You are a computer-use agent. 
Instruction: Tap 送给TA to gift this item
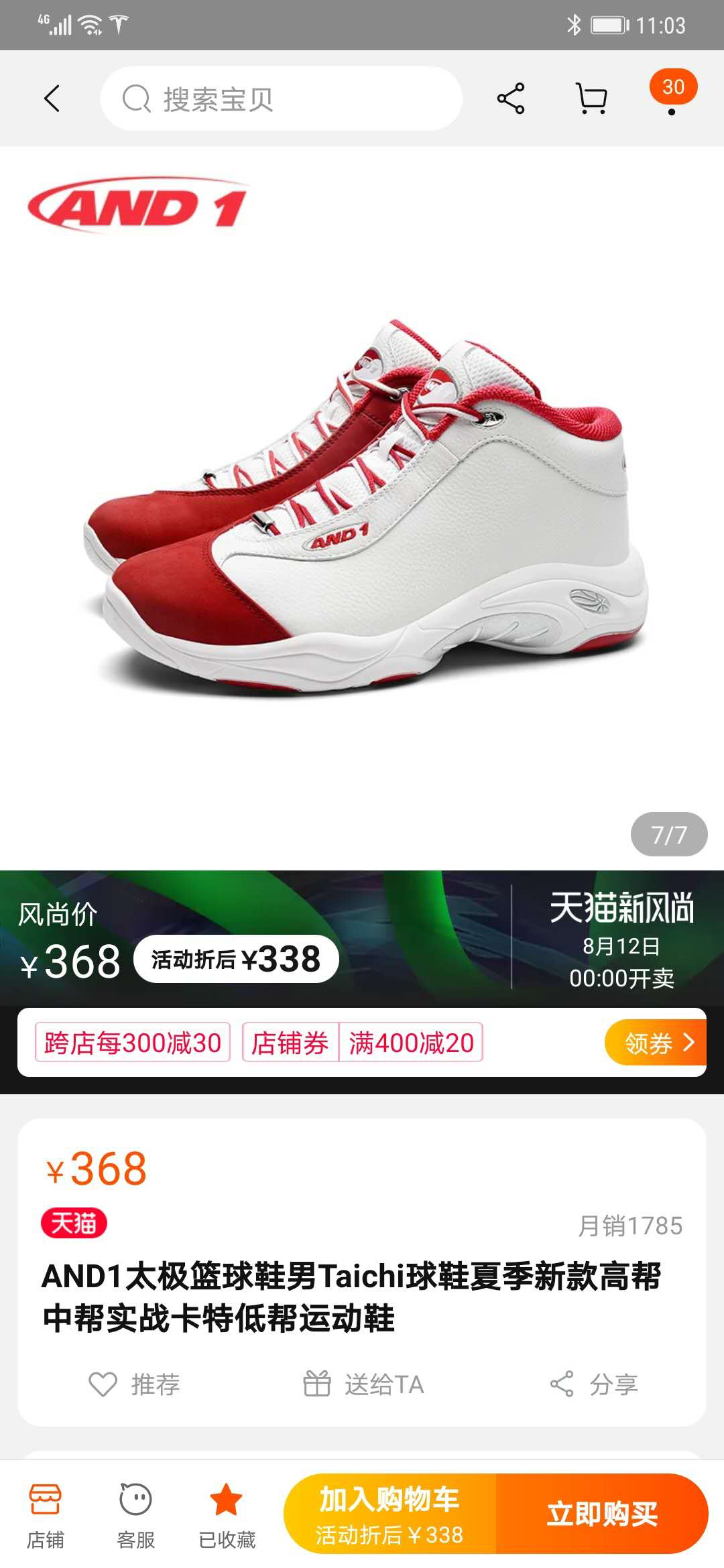click(x=363, y=1384)
